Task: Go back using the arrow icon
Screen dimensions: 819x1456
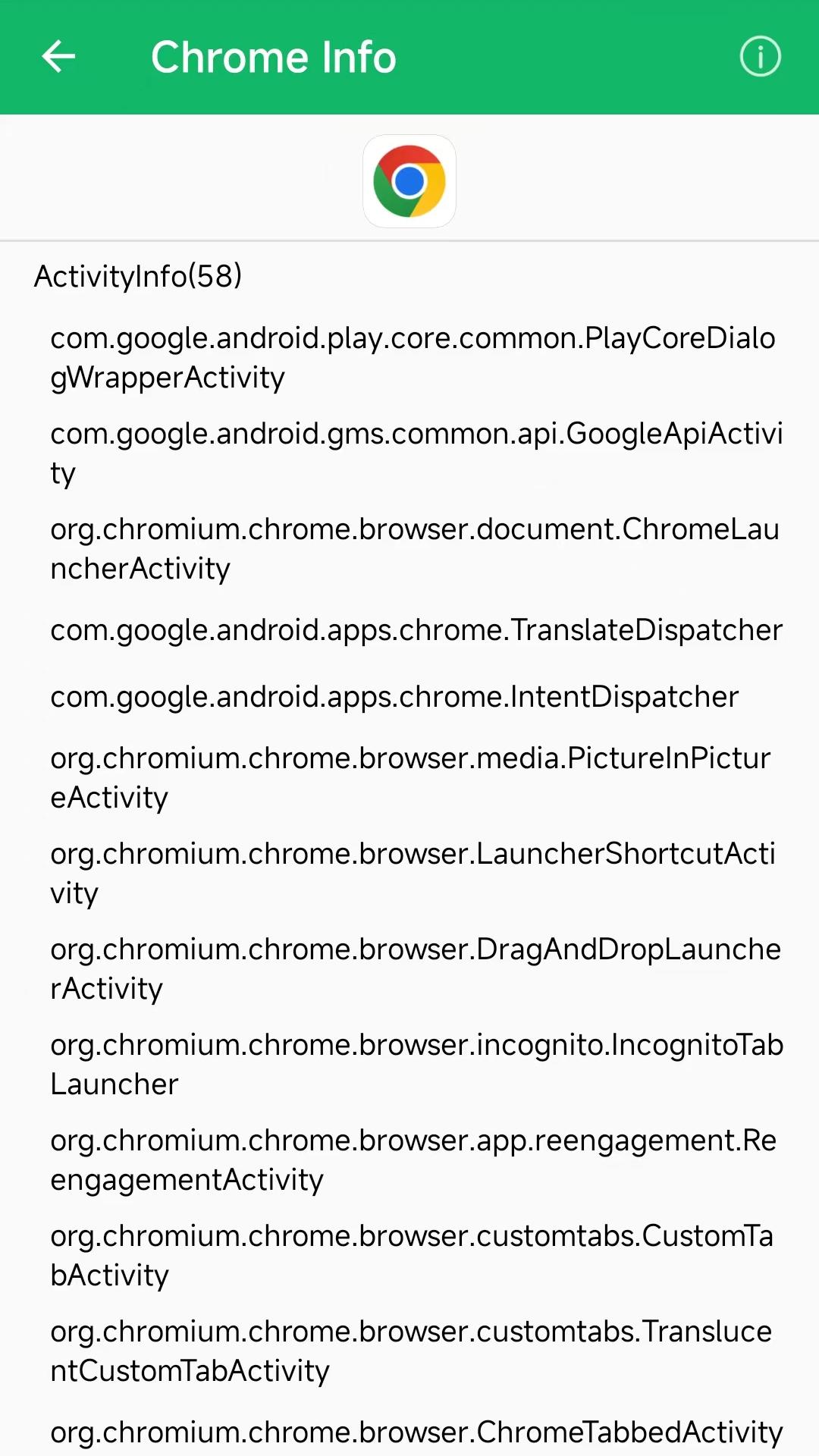Action: 58,57
